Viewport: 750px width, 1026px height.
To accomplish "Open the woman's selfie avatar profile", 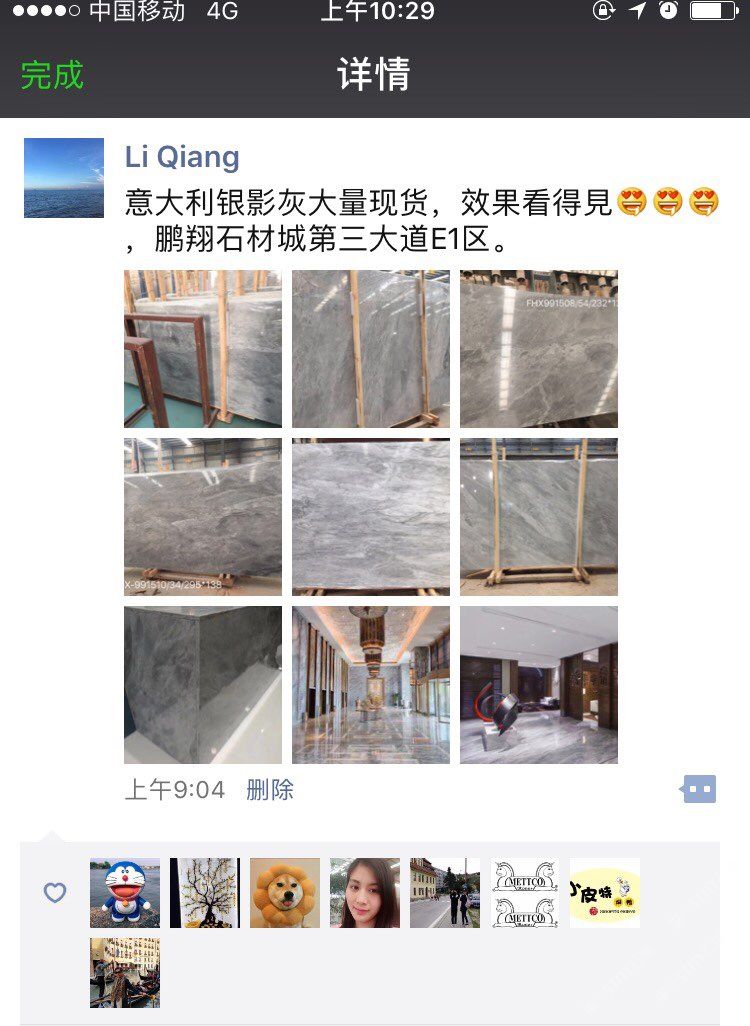I will pos(365,893).
